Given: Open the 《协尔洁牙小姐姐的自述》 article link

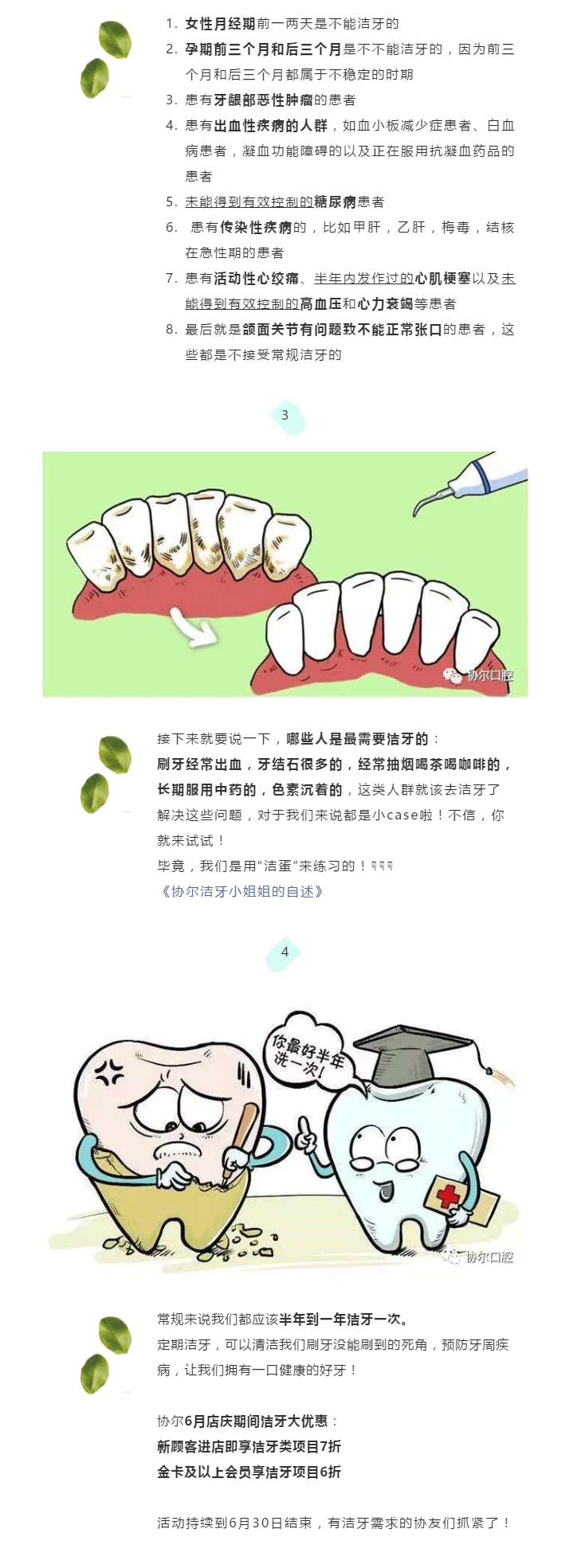Looking at the screenshot, I should click(242, 891).
